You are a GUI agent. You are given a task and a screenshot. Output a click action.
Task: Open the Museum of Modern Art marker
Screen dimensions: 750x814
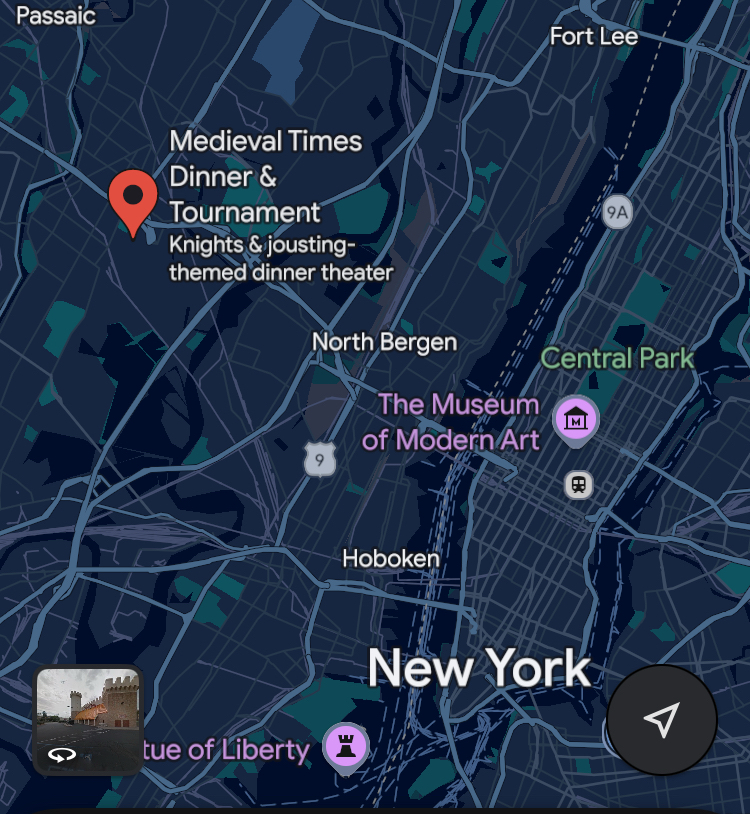pos(577,418)
